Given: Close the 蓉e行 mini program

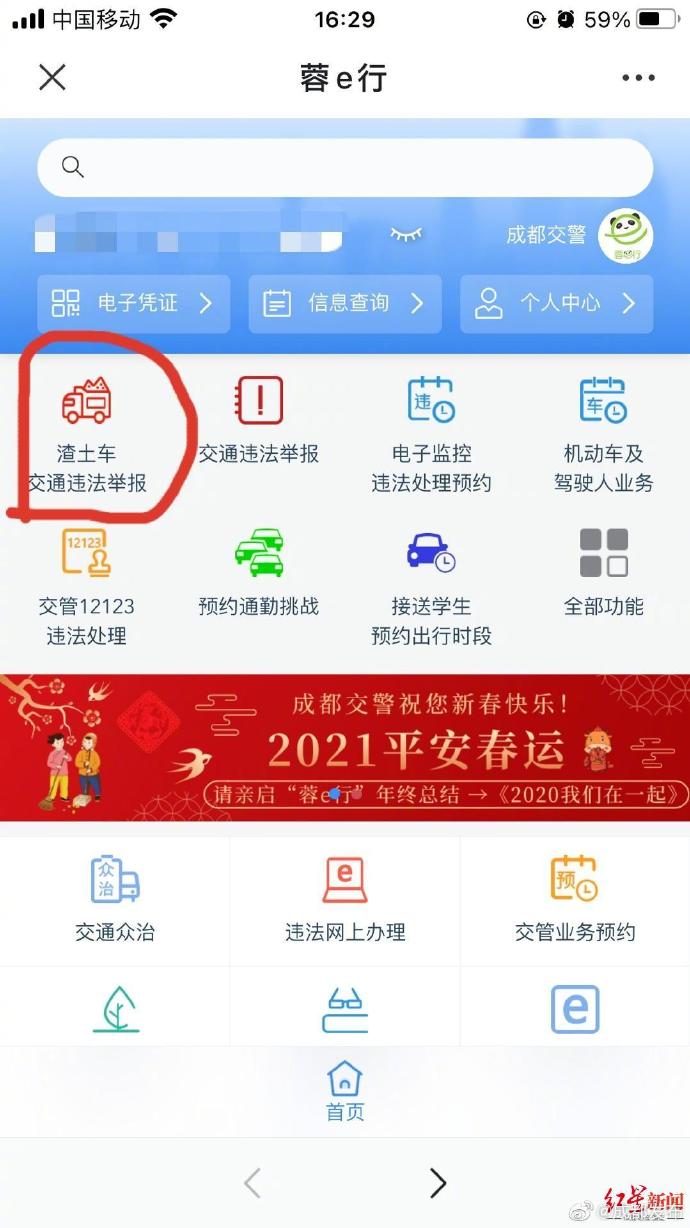Looking at the screenshot, I should pos(52,78).
